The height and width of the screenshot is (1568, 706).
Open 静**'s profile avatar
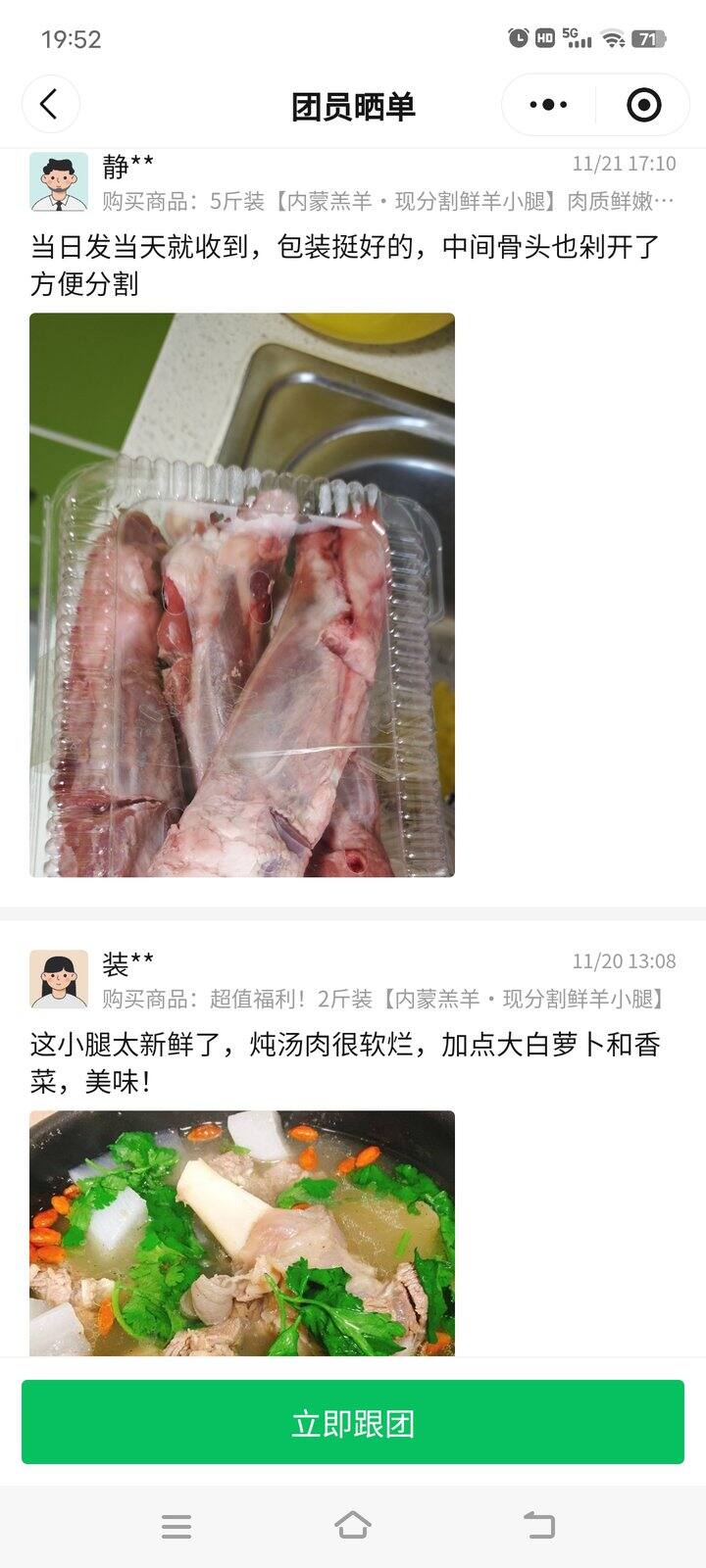pyautogui.click(x=59, y=181)
